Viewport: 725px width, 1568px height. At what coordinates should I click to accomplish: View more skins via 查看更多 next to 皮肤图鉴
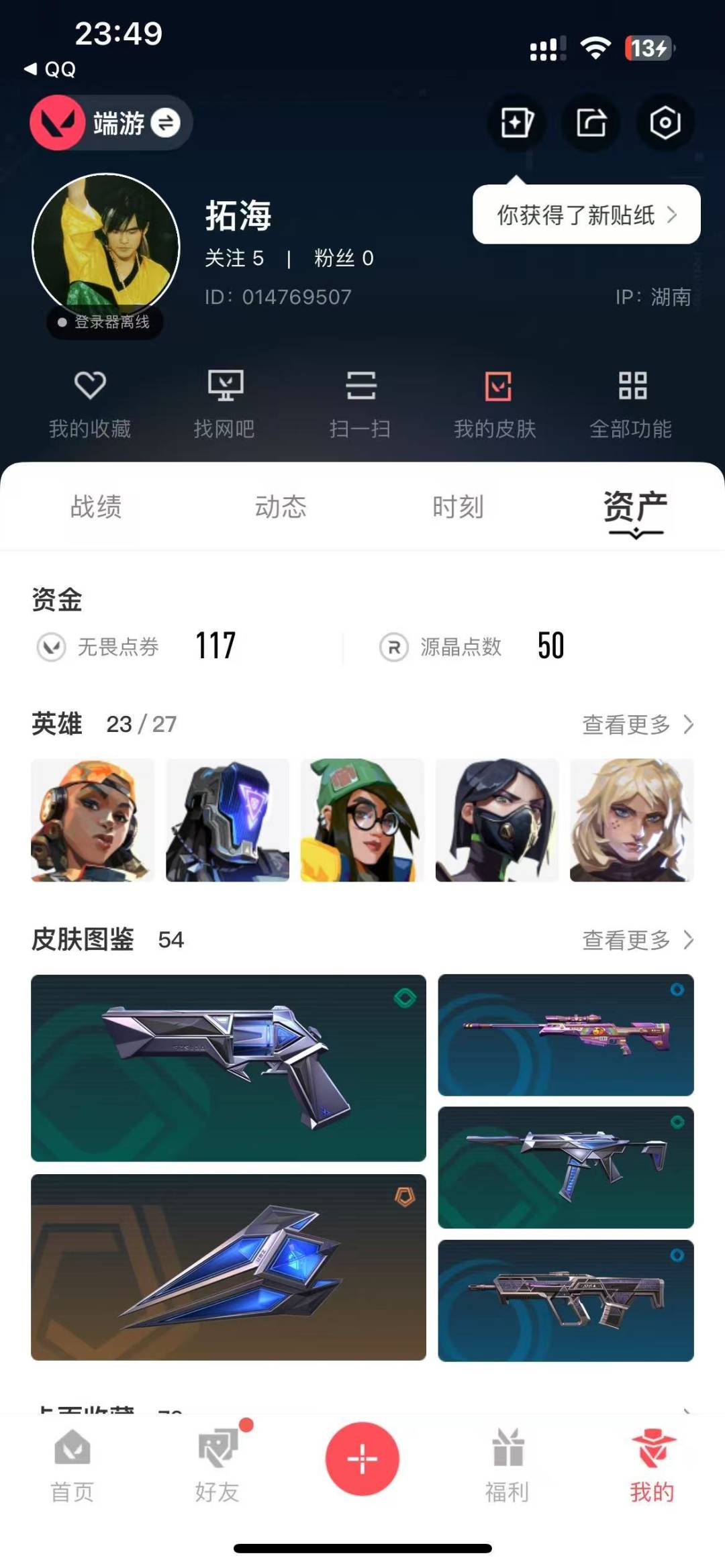(x=637, y=940)
